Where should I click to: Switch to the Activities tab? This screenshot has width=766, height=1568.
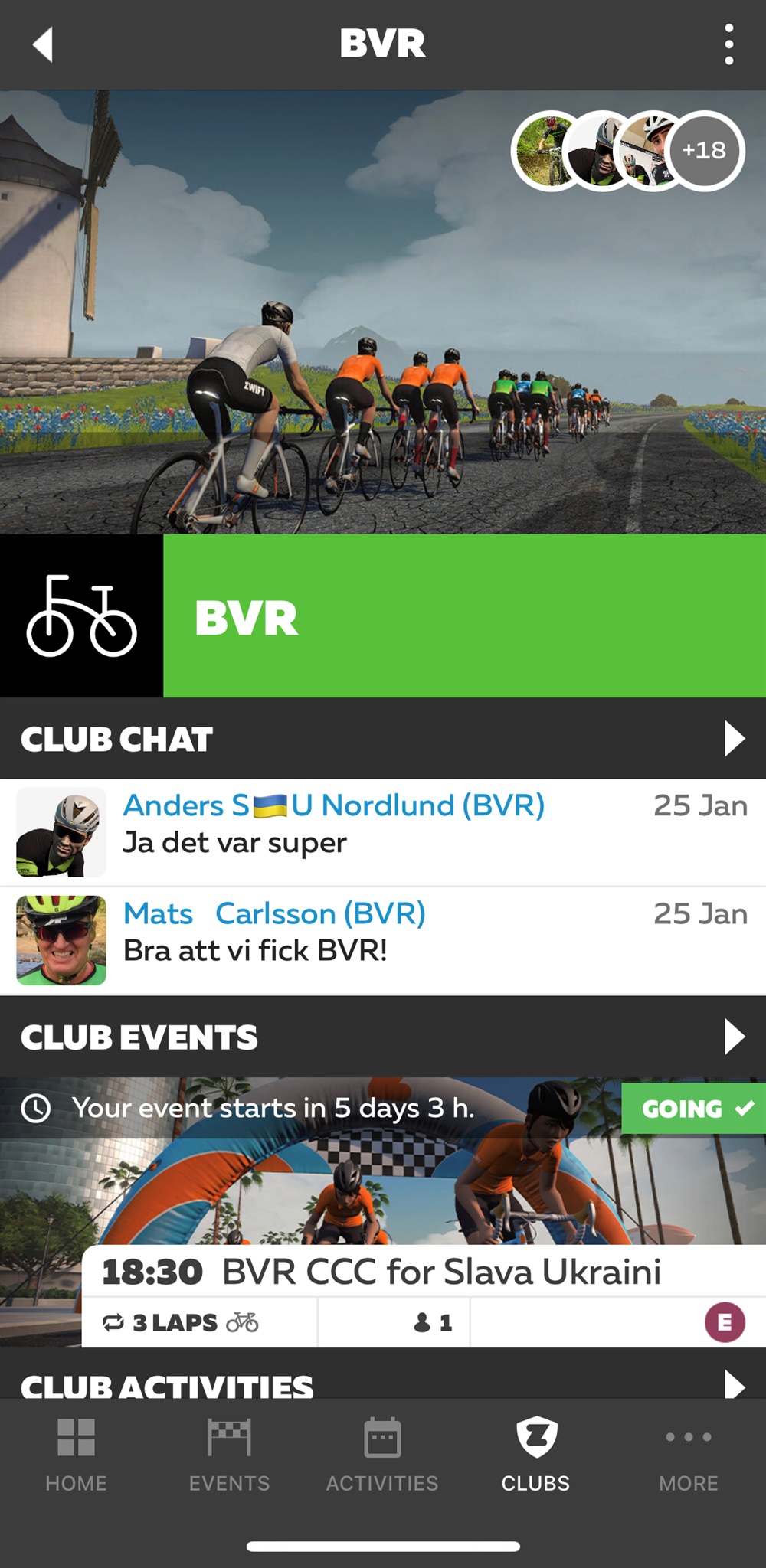(x=382, y=1455)
